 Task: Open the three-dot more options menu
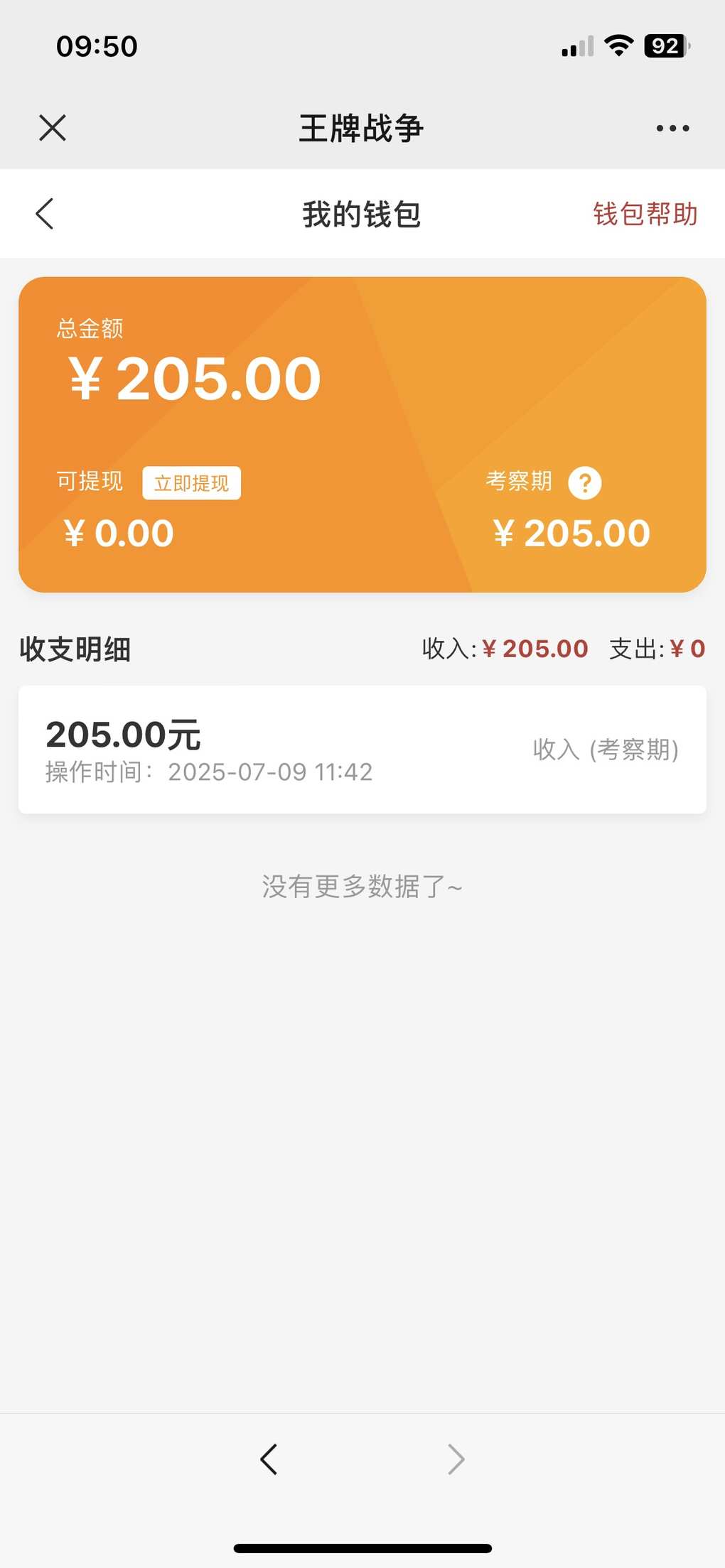pos(672,129)
